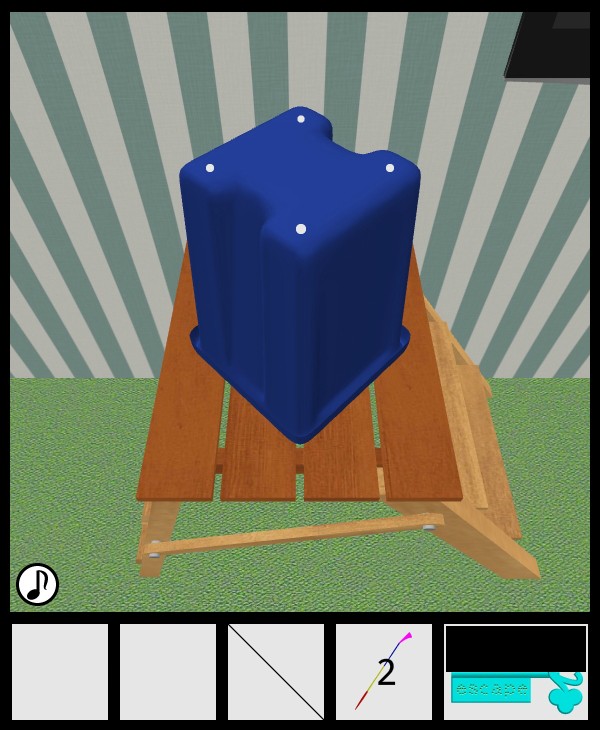The width and height of the screenshot is (600, 730).
Task: Select the colorful stick item marked 2
Action: click(x=384, y=672)
